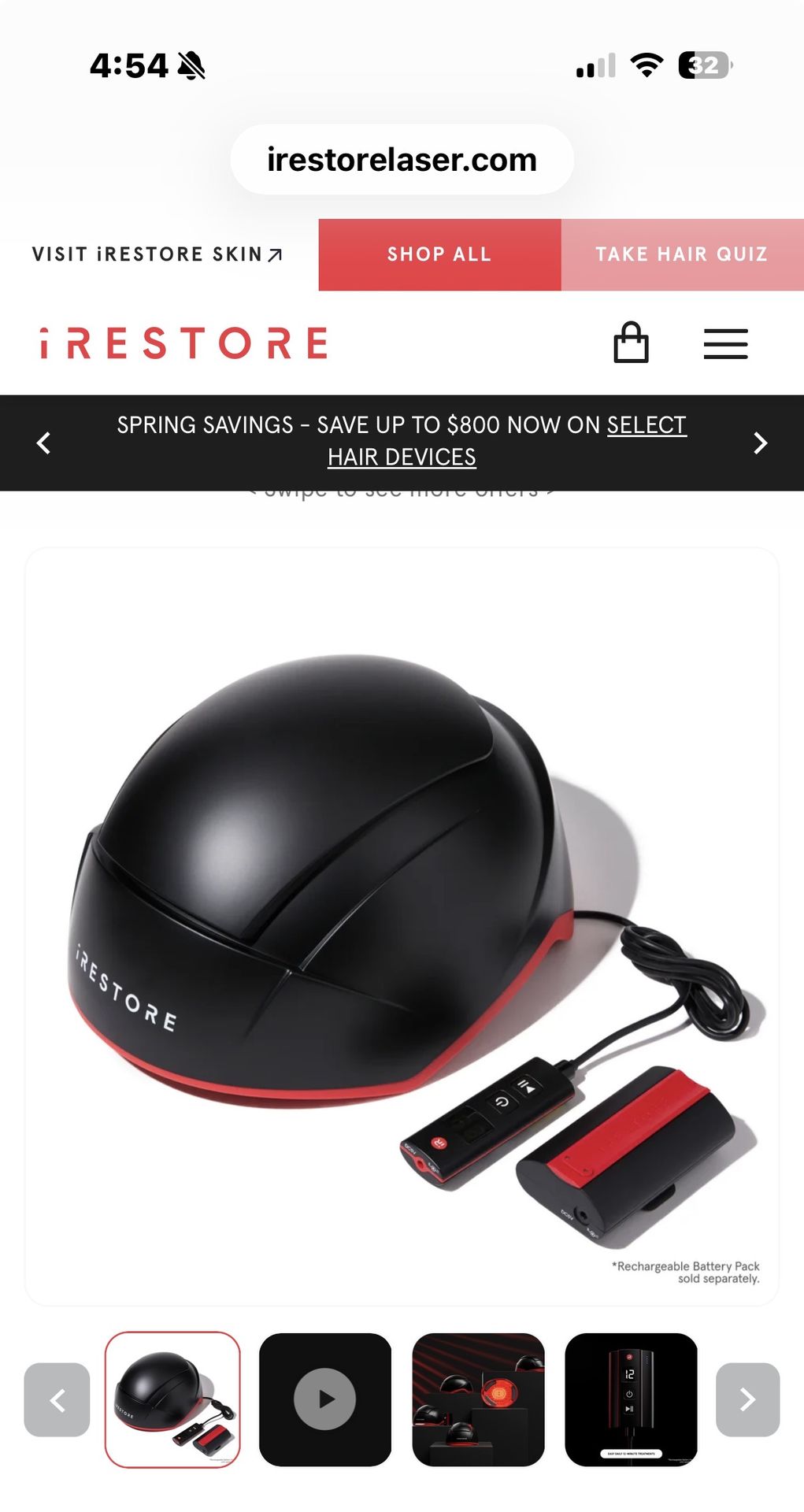Select the controller display thumbnail
This screenshot has height=1512, width=804.
pos(631,1399)
